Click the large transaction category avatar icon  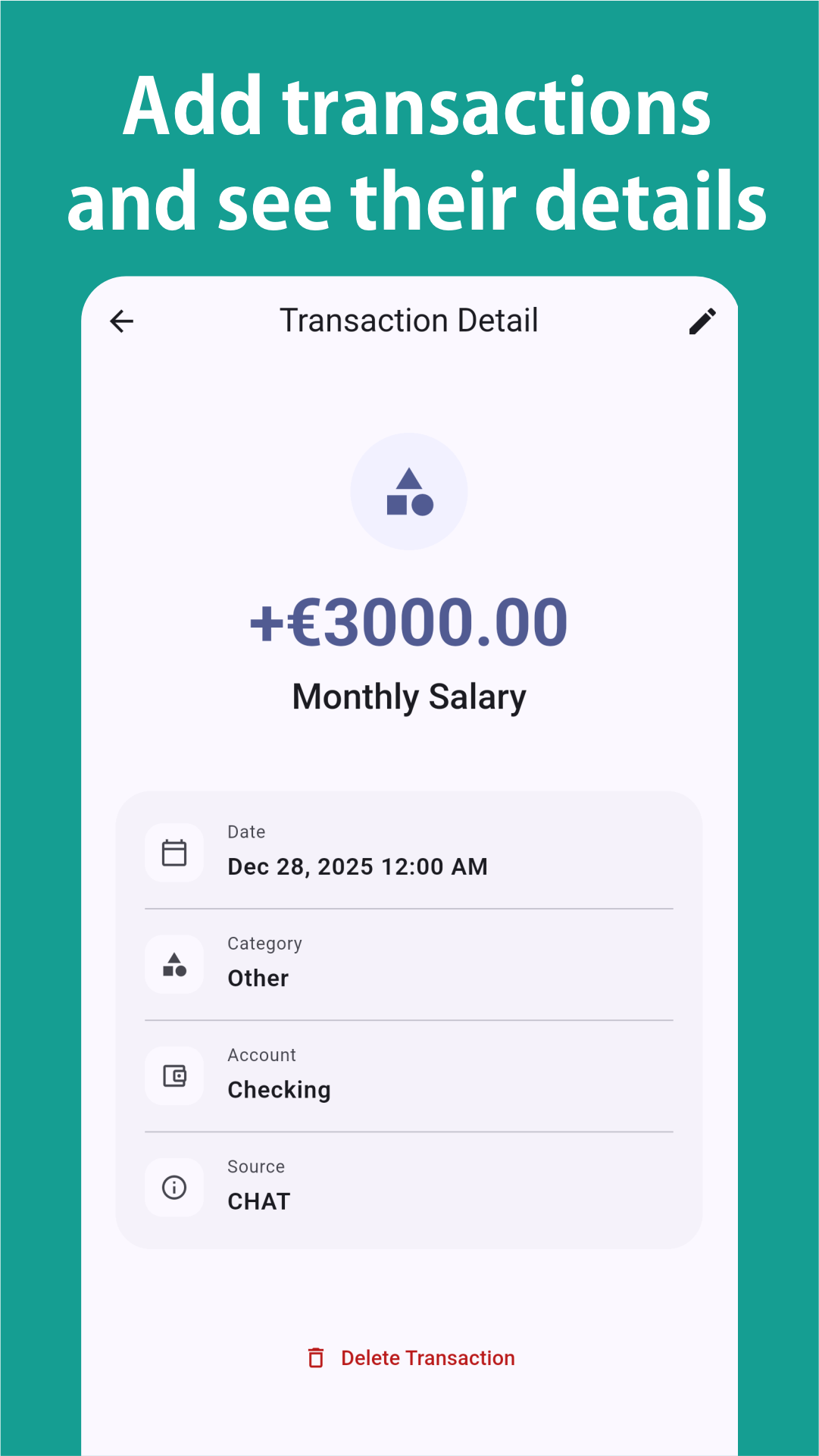(x=409, y=491)
